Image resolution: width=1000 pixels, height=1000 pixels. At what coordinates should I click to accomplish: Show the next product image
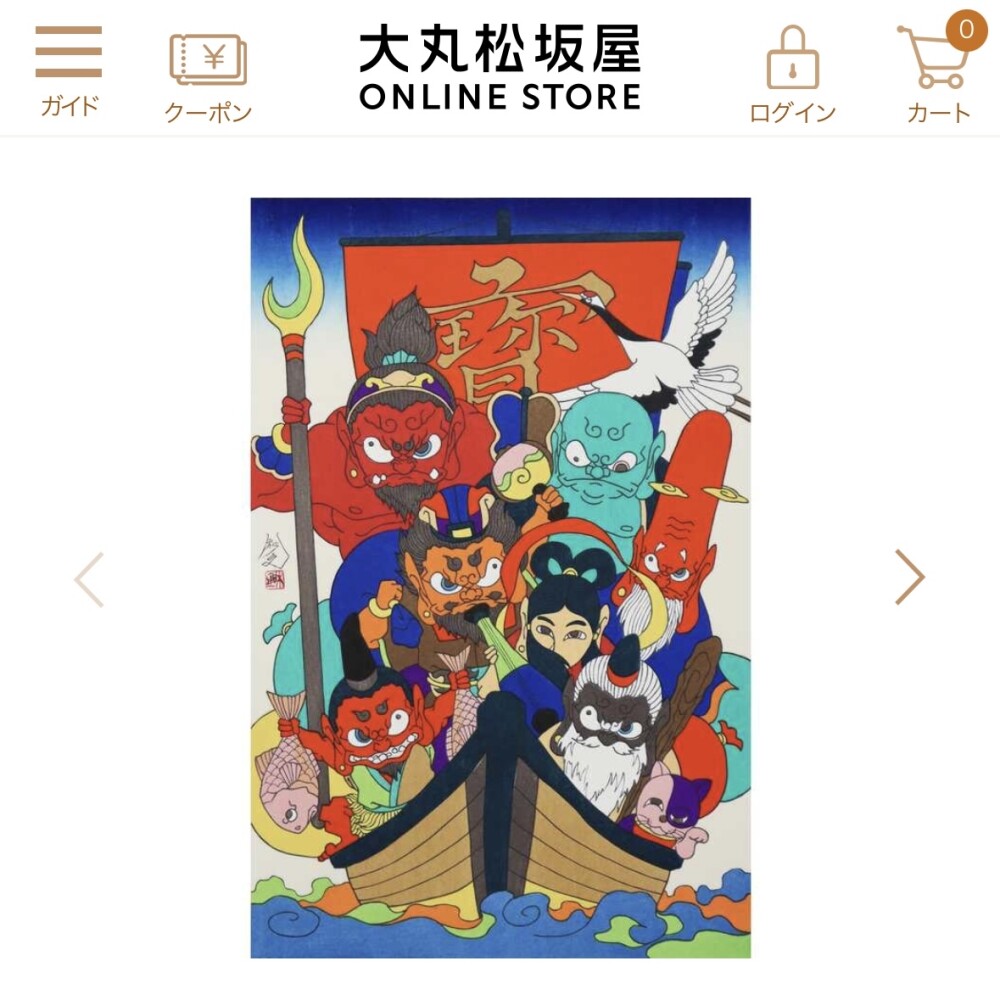[909, 577]
